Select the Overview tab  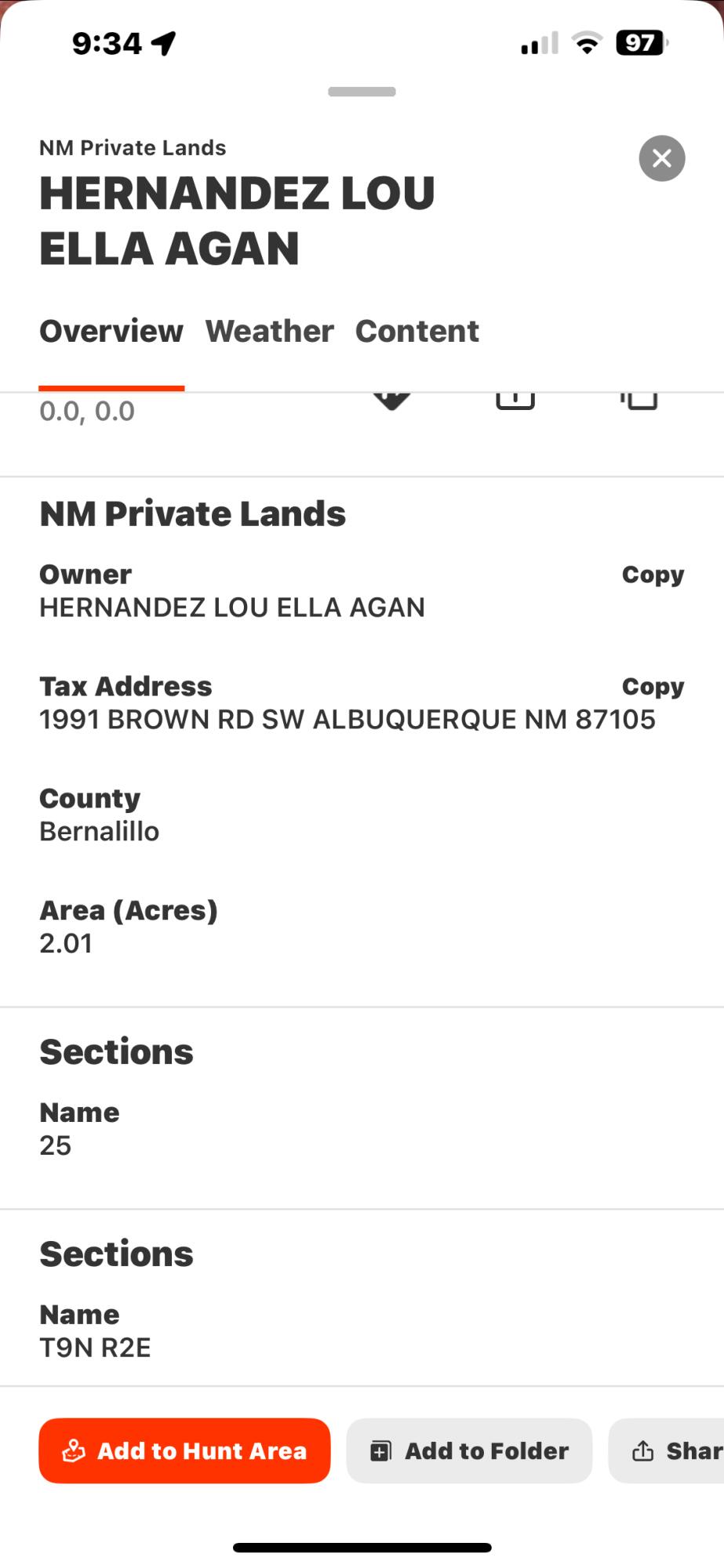[111, 331]
